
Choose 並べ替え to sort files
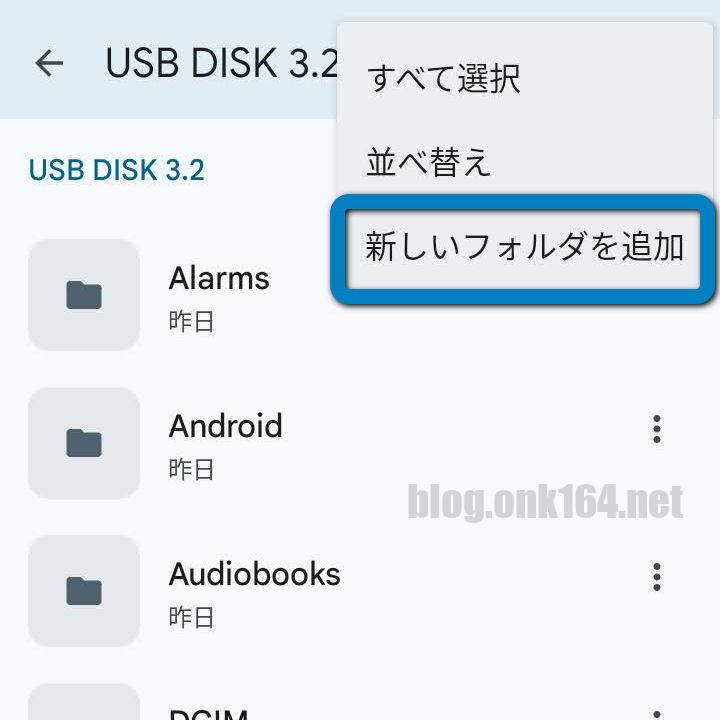pyautogui.click(x=428, y=163)
